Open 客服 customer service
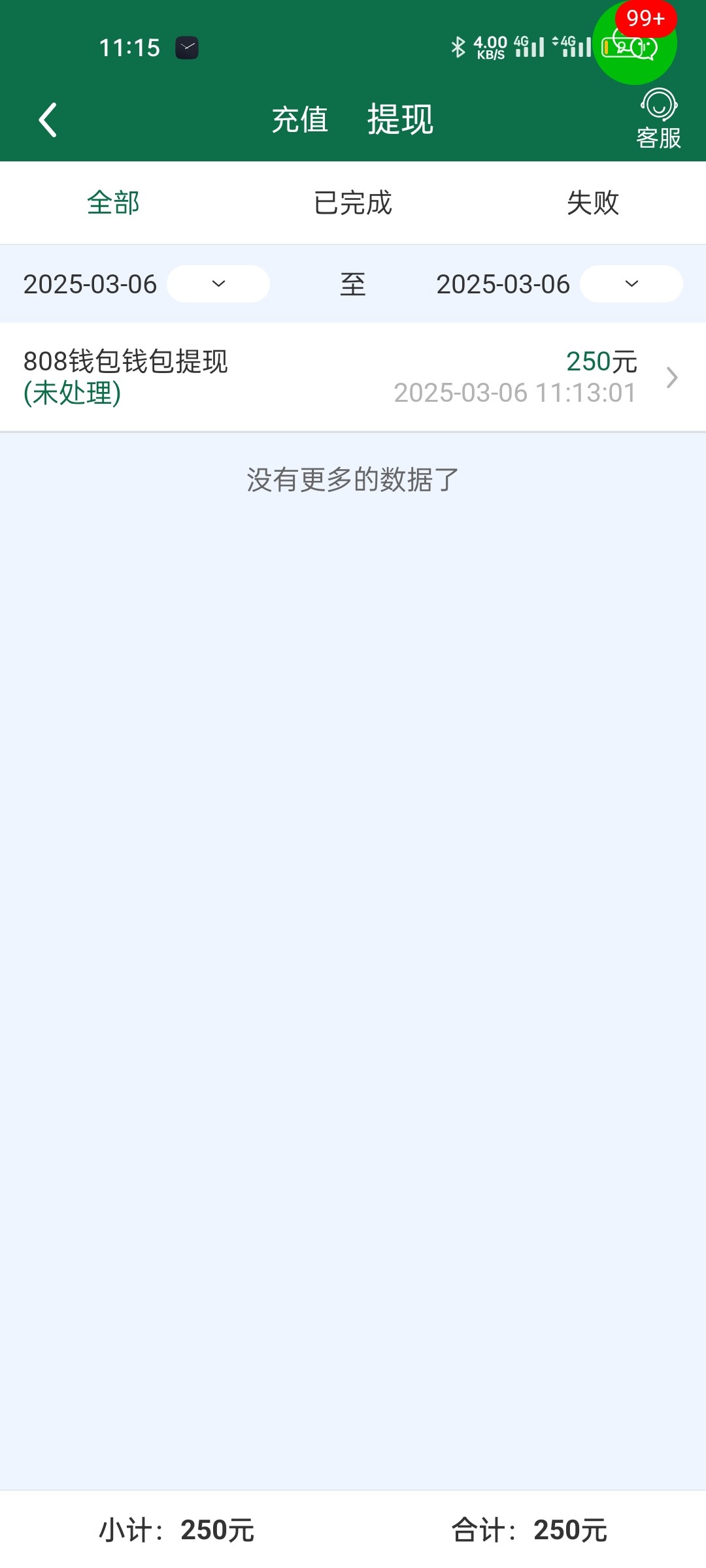 pos(659,119)
